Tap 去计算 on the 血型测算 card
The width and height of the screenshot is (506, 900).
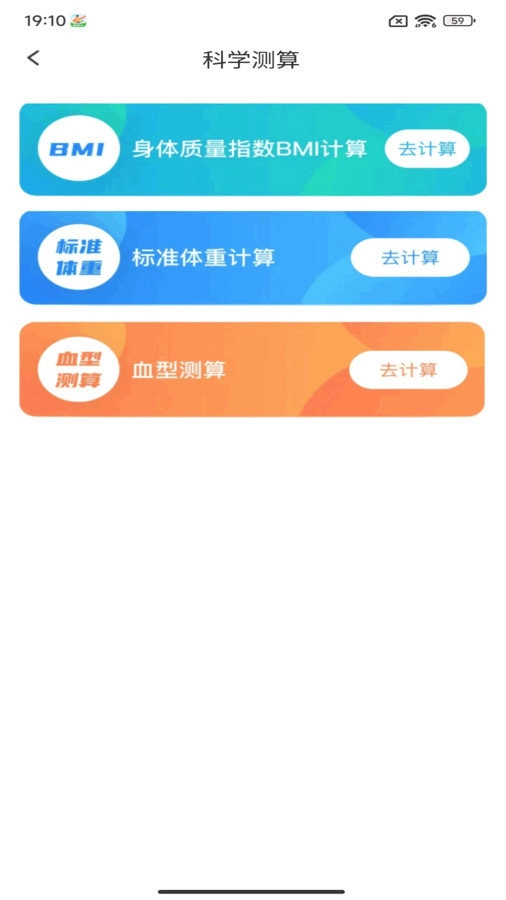(x=408, y=370)
